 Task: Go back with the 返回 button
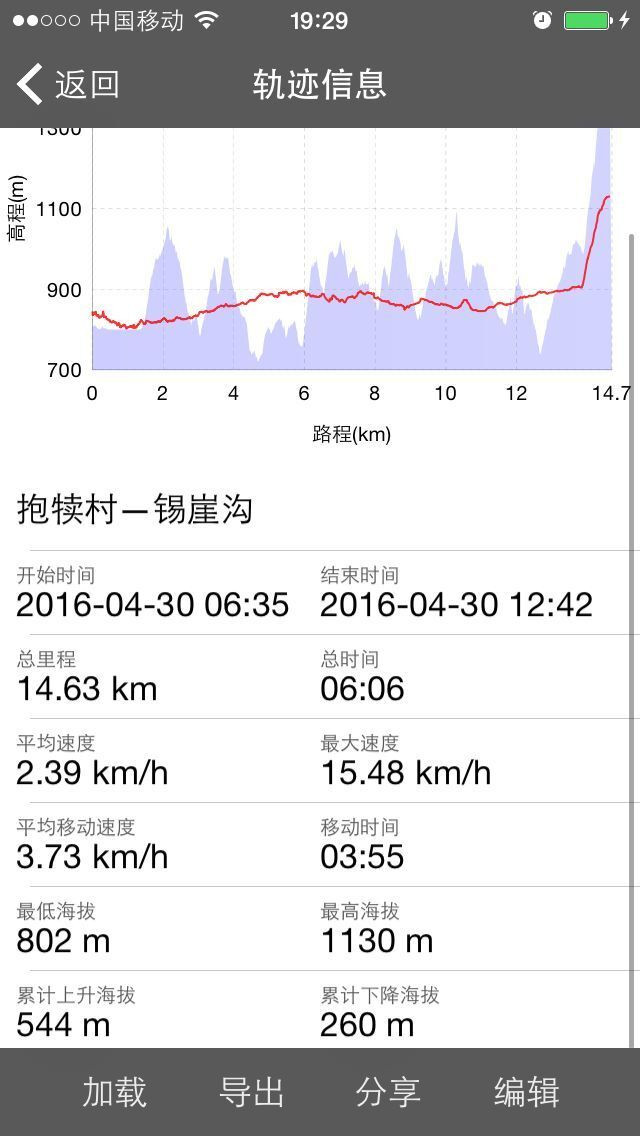point(68,84)
